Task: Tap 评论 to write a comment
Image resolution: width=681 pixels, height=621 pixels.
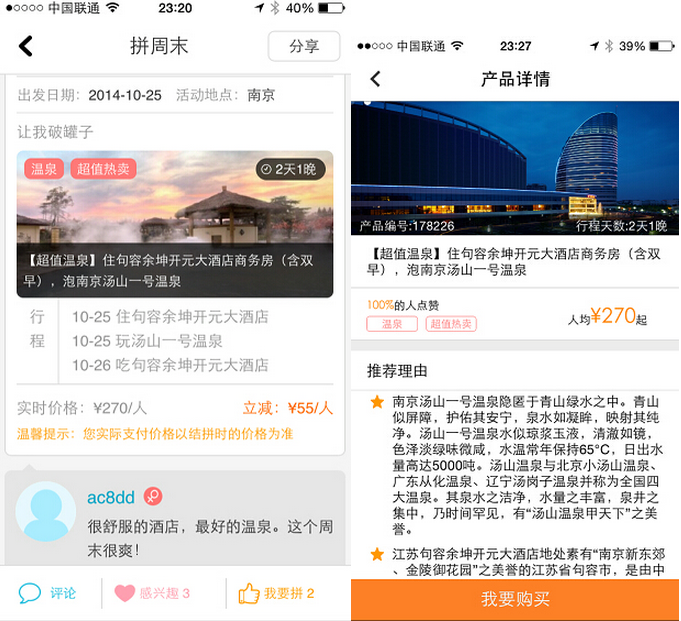Action: 48,594
